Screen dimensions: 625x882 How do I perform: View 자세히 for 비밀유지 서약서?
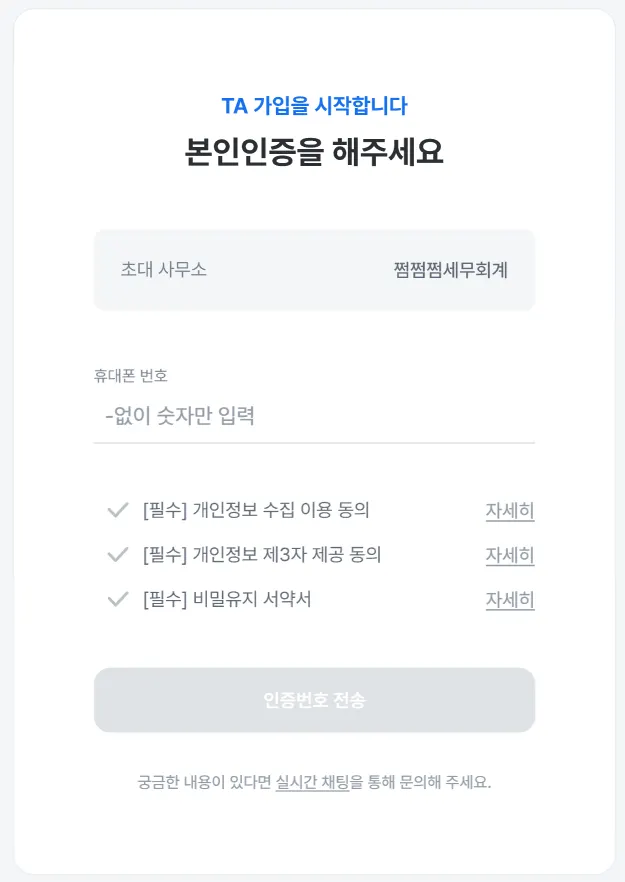pyautogui.click(x=509, y=600)
